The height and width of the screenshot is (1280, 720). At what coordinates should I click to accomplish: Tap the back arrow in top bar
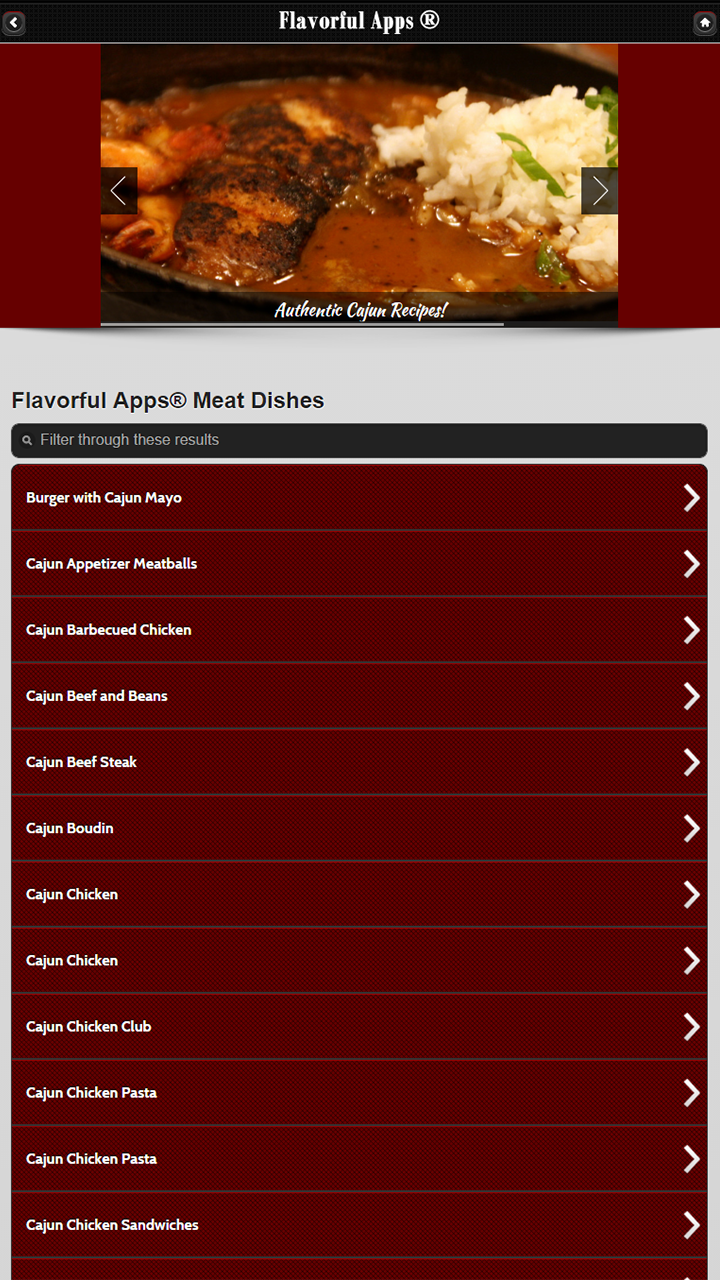click(14, 22)
